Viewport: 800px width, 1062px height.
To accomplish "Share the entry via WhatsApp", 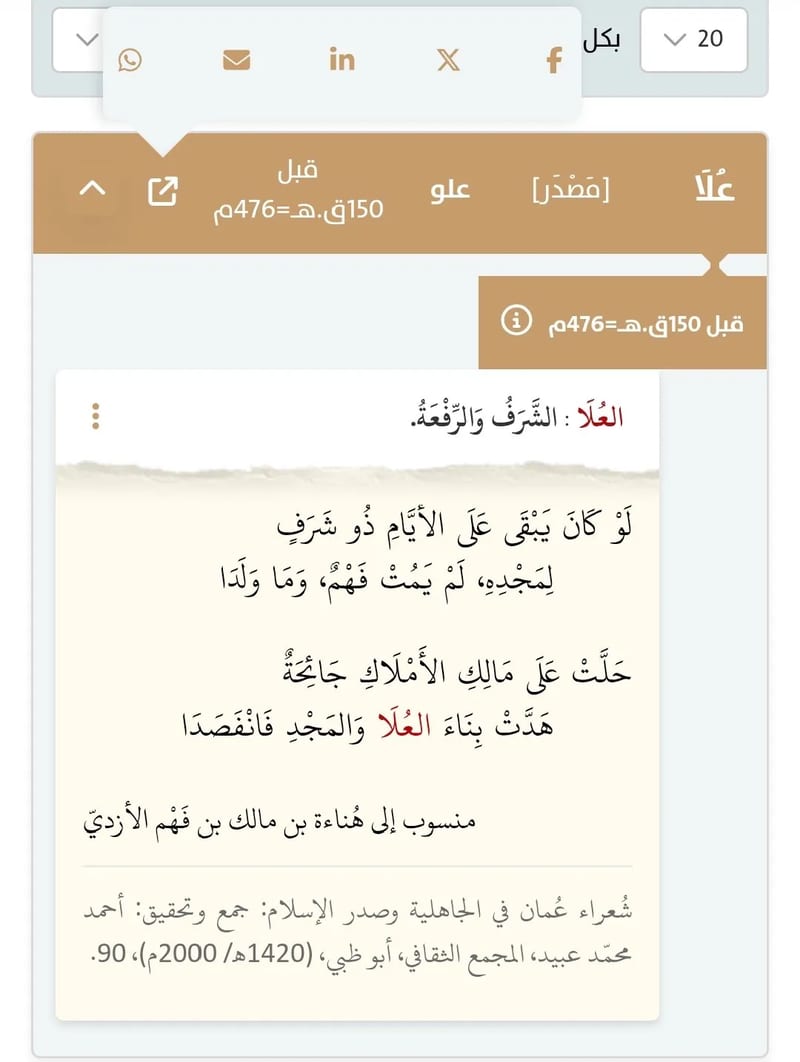I will pos(130,60).
